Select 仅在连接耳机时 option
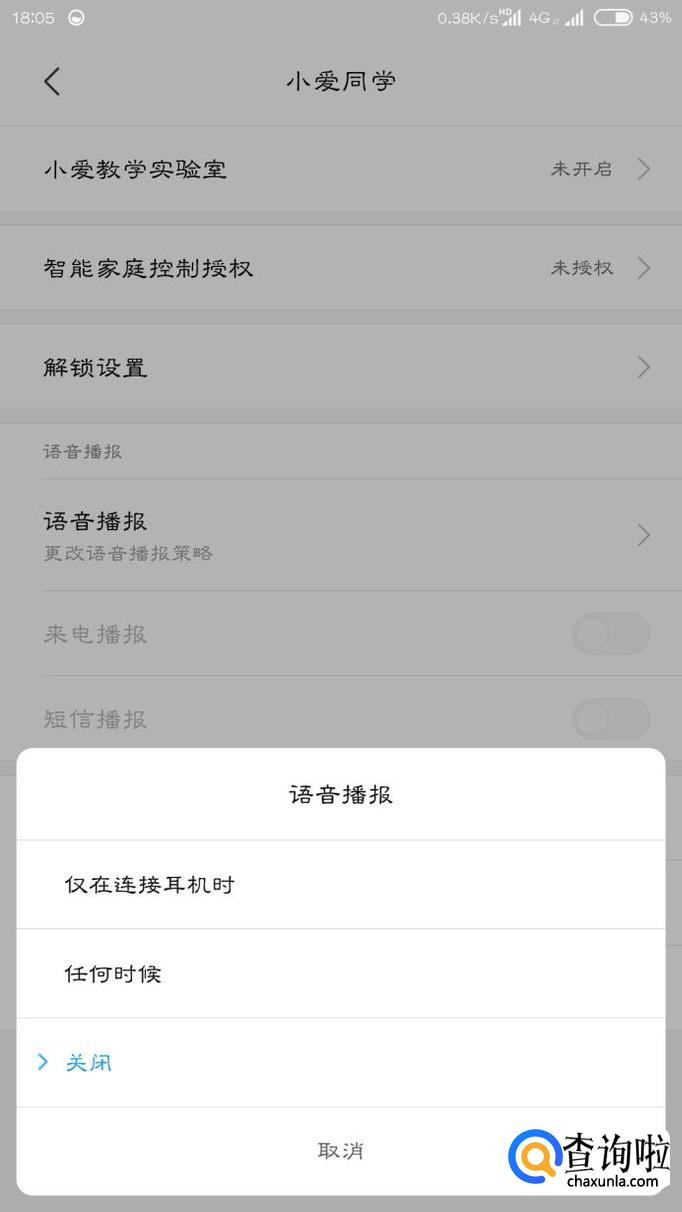Viewport: 682px width, 1212px height. click(x=150, y=885)
